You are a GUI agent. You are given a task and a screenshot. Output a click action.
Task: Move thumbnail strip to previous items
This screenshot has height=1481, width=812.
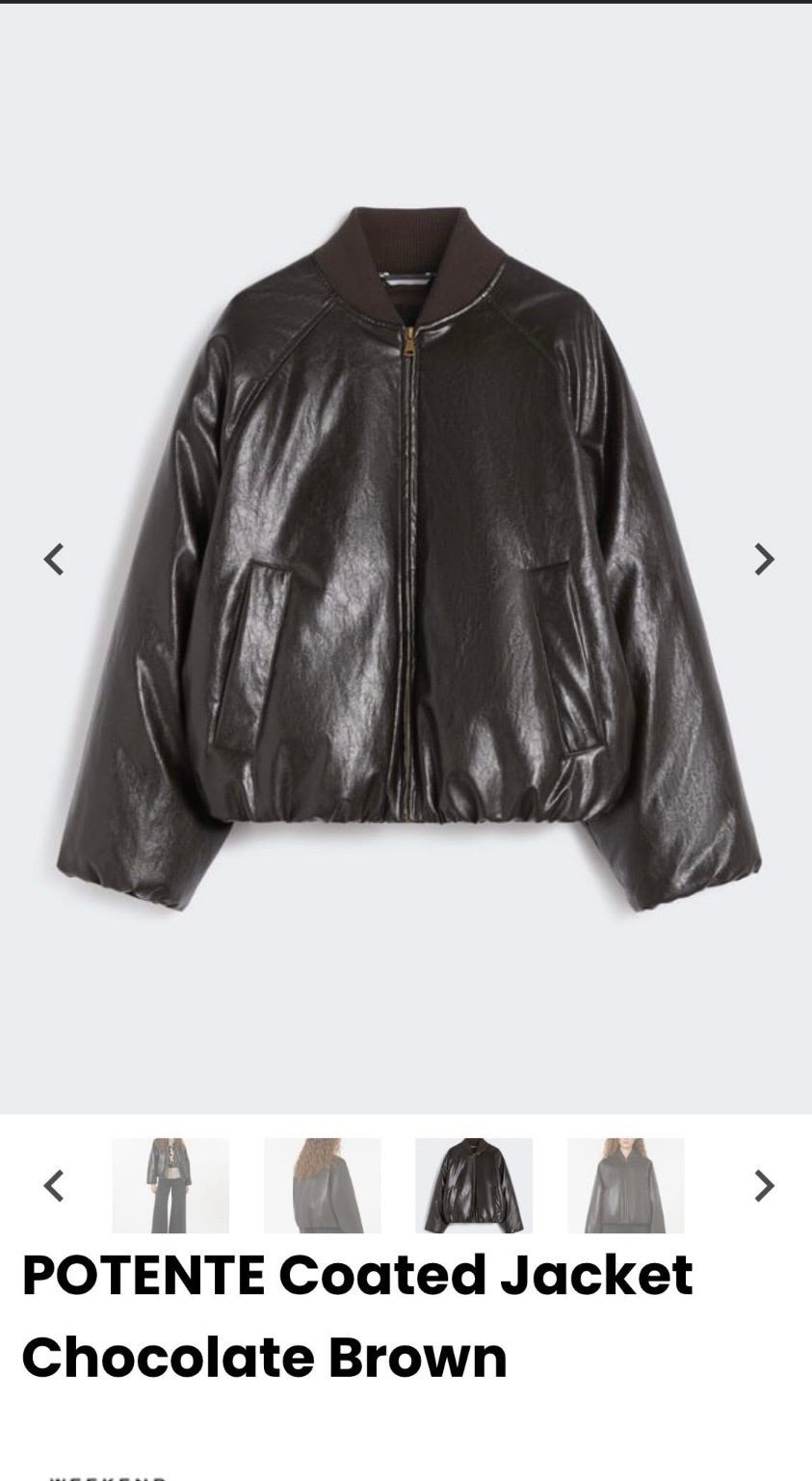tap(54, 1185)
